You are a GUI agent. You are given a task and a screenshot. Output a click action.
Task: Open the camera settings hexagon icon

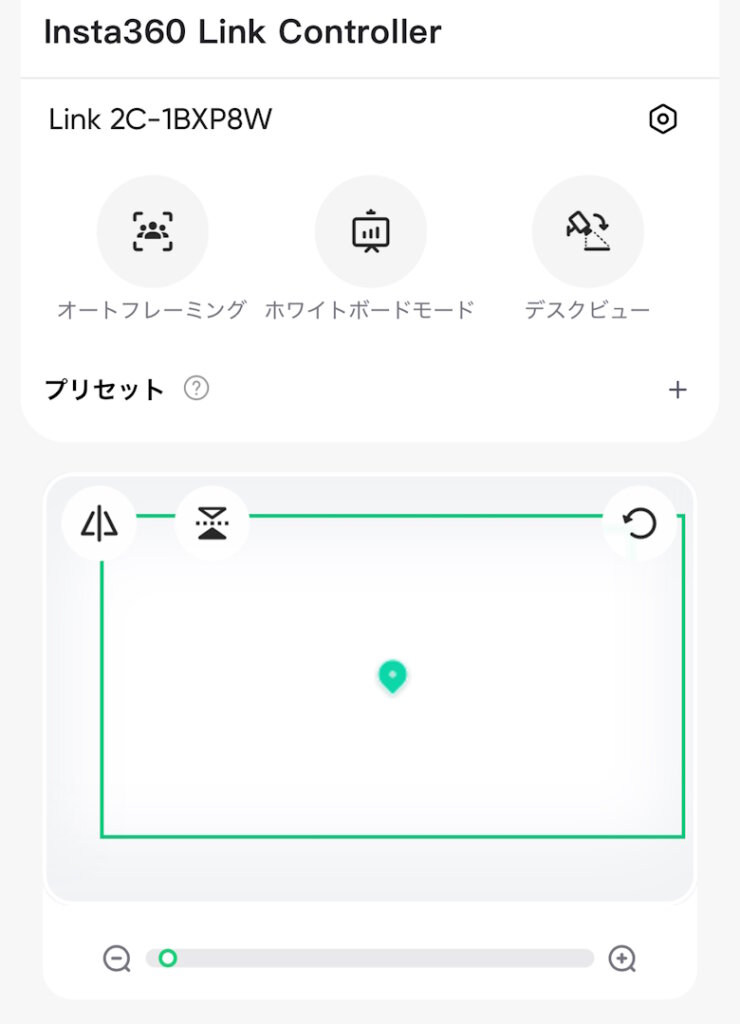[x=662, y=120]
